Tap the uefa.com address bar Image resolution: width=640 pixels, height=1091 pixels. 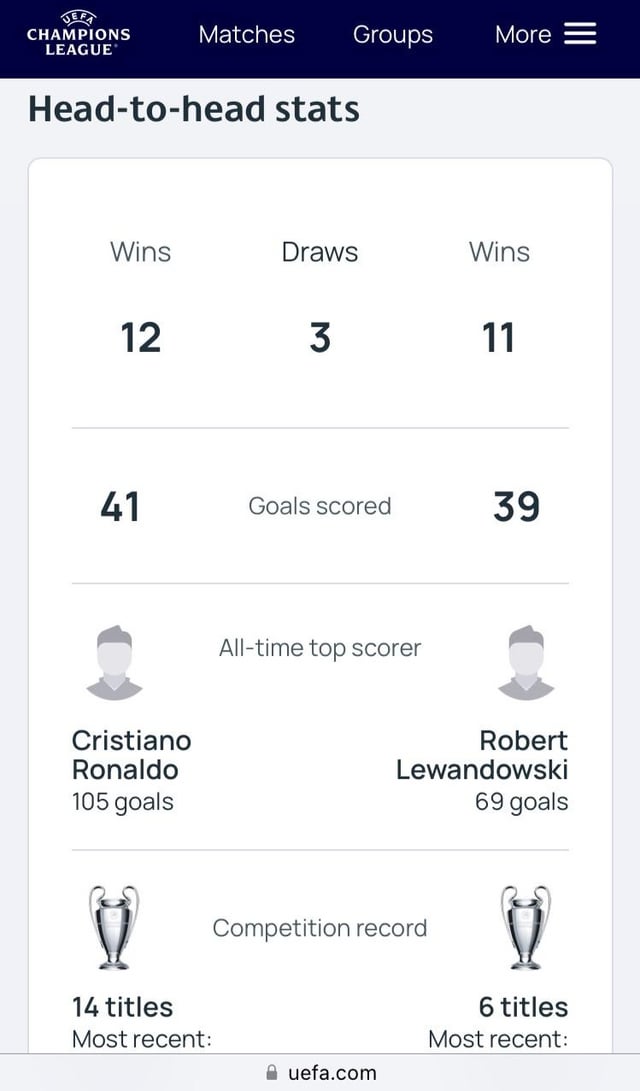click(321, 1073)
